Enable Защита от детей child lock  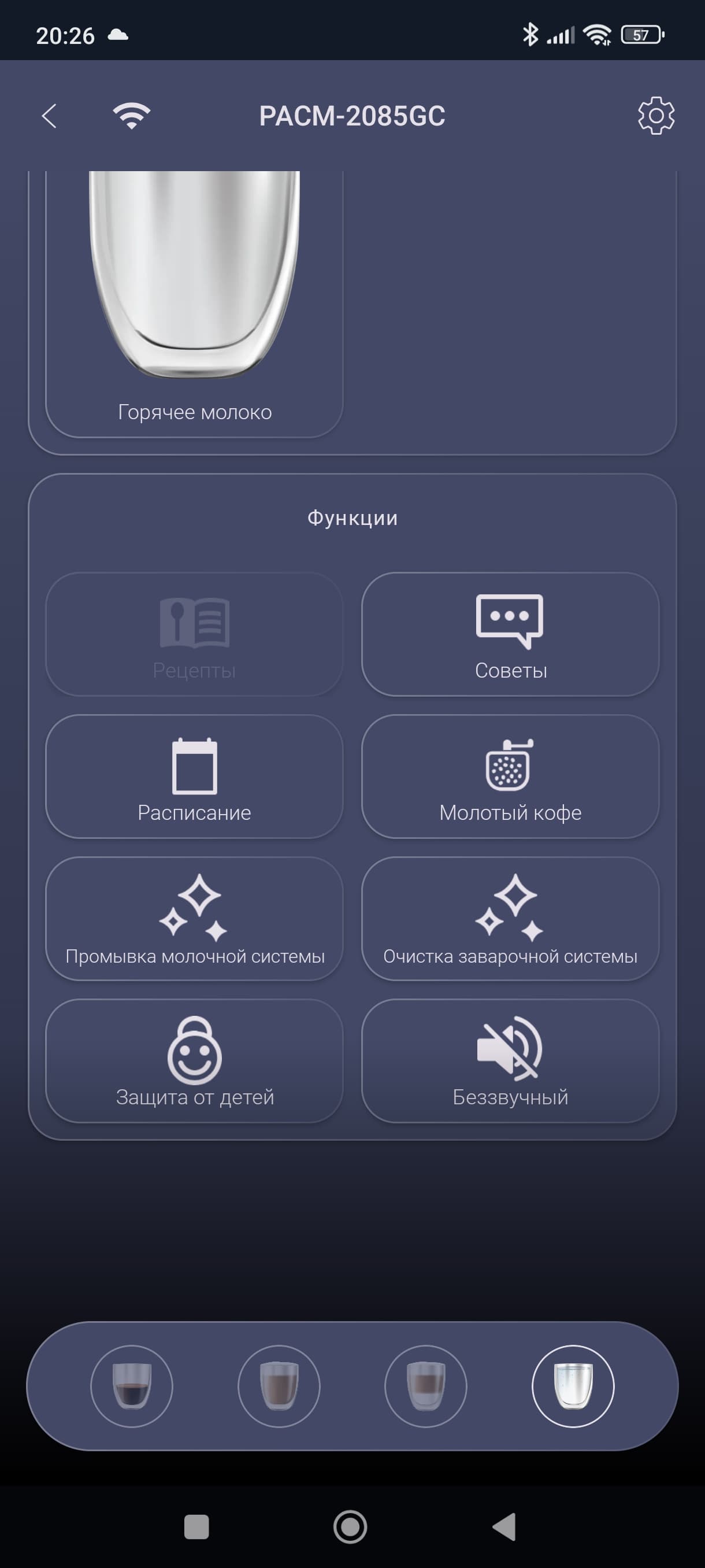pyautogui.click(x=195, y=1061)
